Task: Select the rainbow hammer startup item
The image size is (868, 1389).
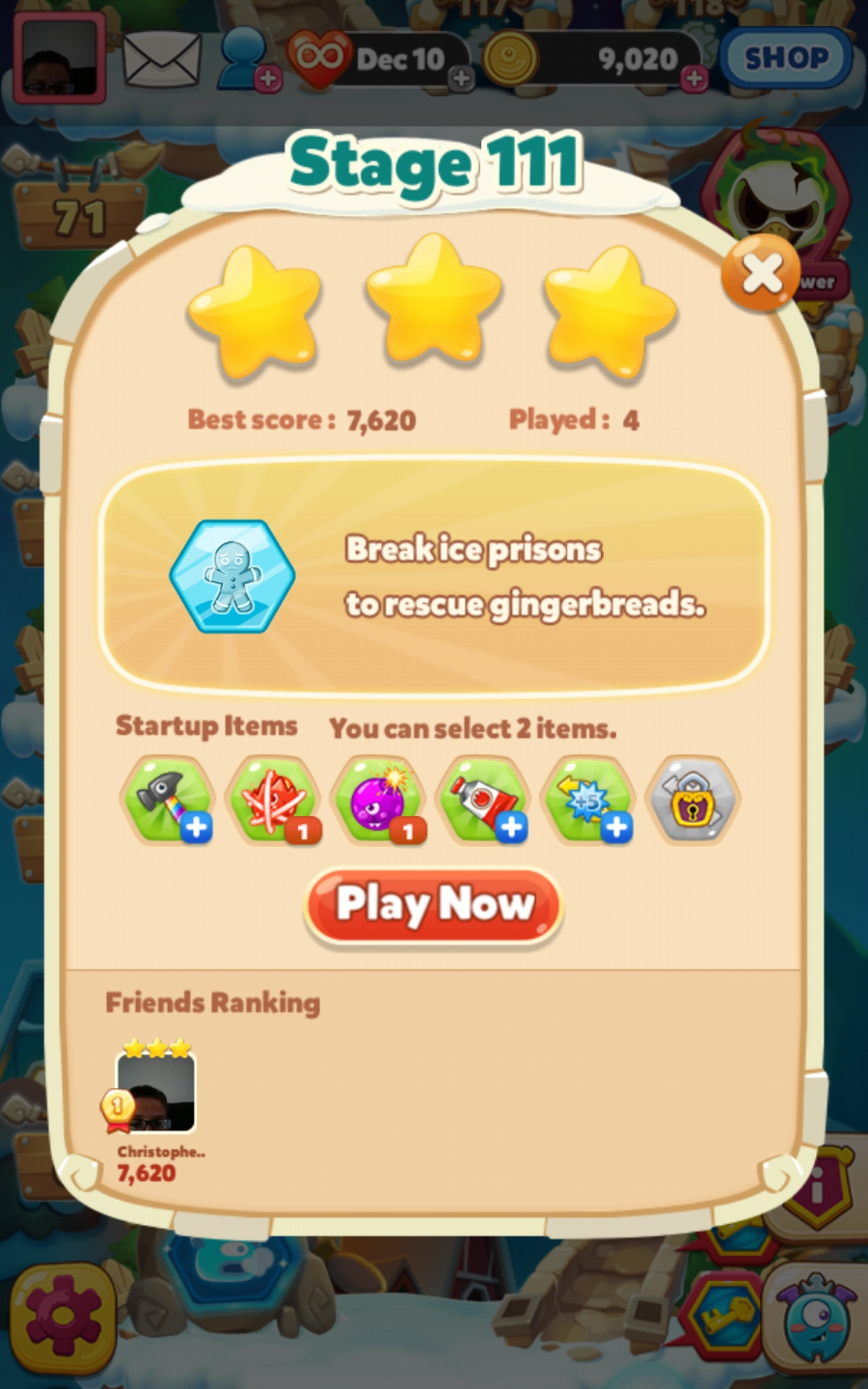Action: [167, 799]
